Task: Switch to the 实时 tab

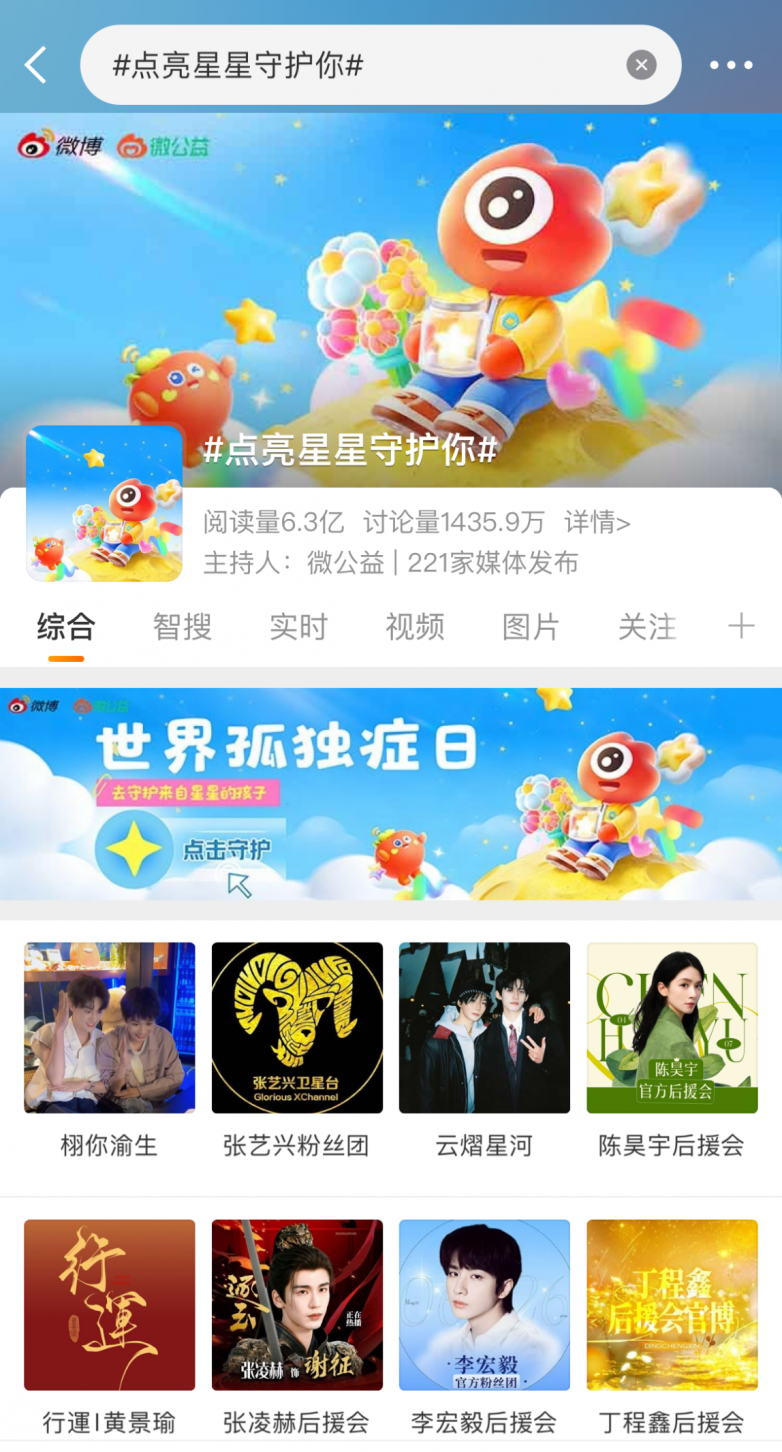Action: (x=298, y=627)
